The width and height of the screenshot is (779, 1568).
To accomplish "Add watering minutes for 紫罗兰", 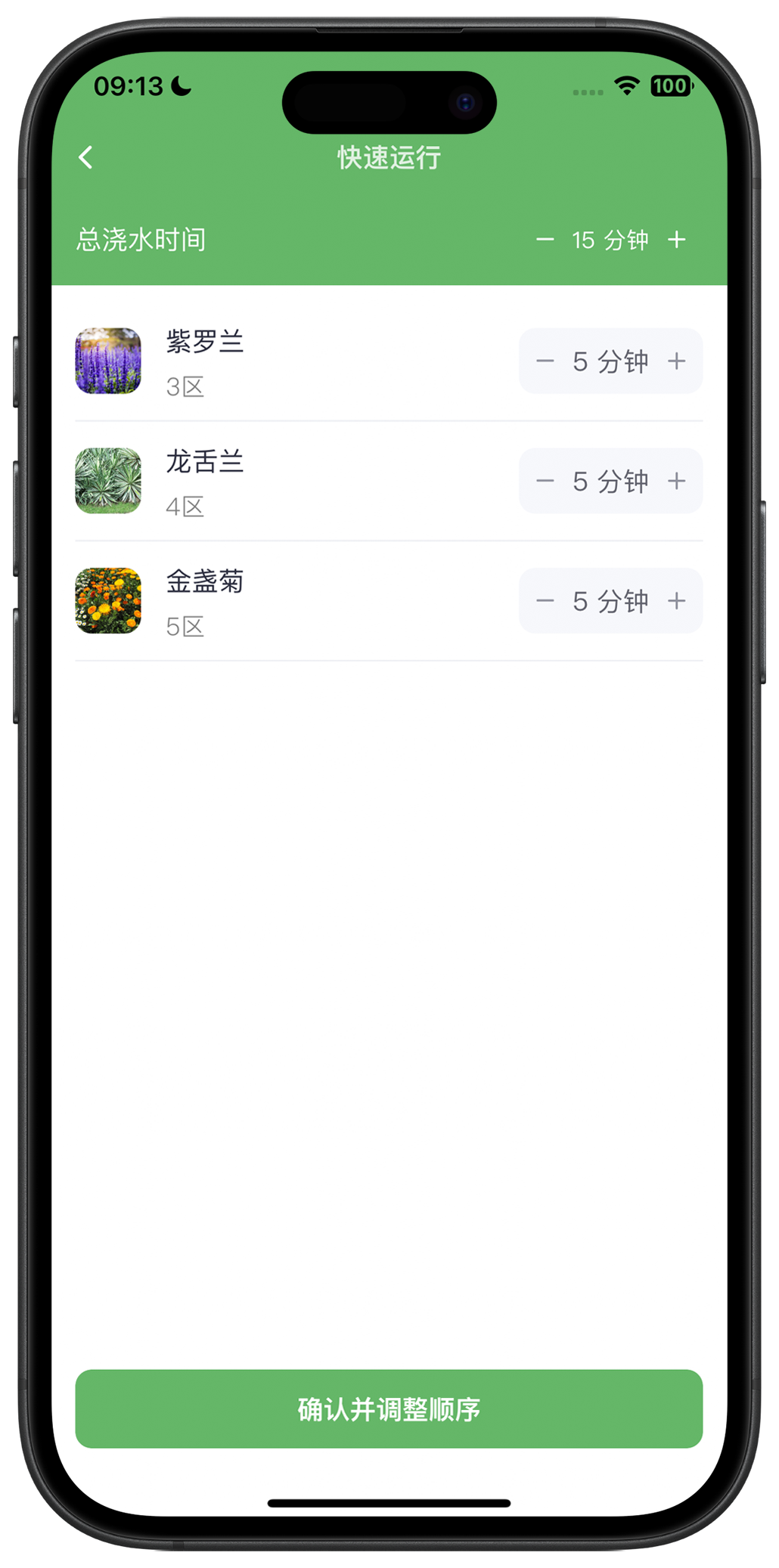I will pos(677,361).
